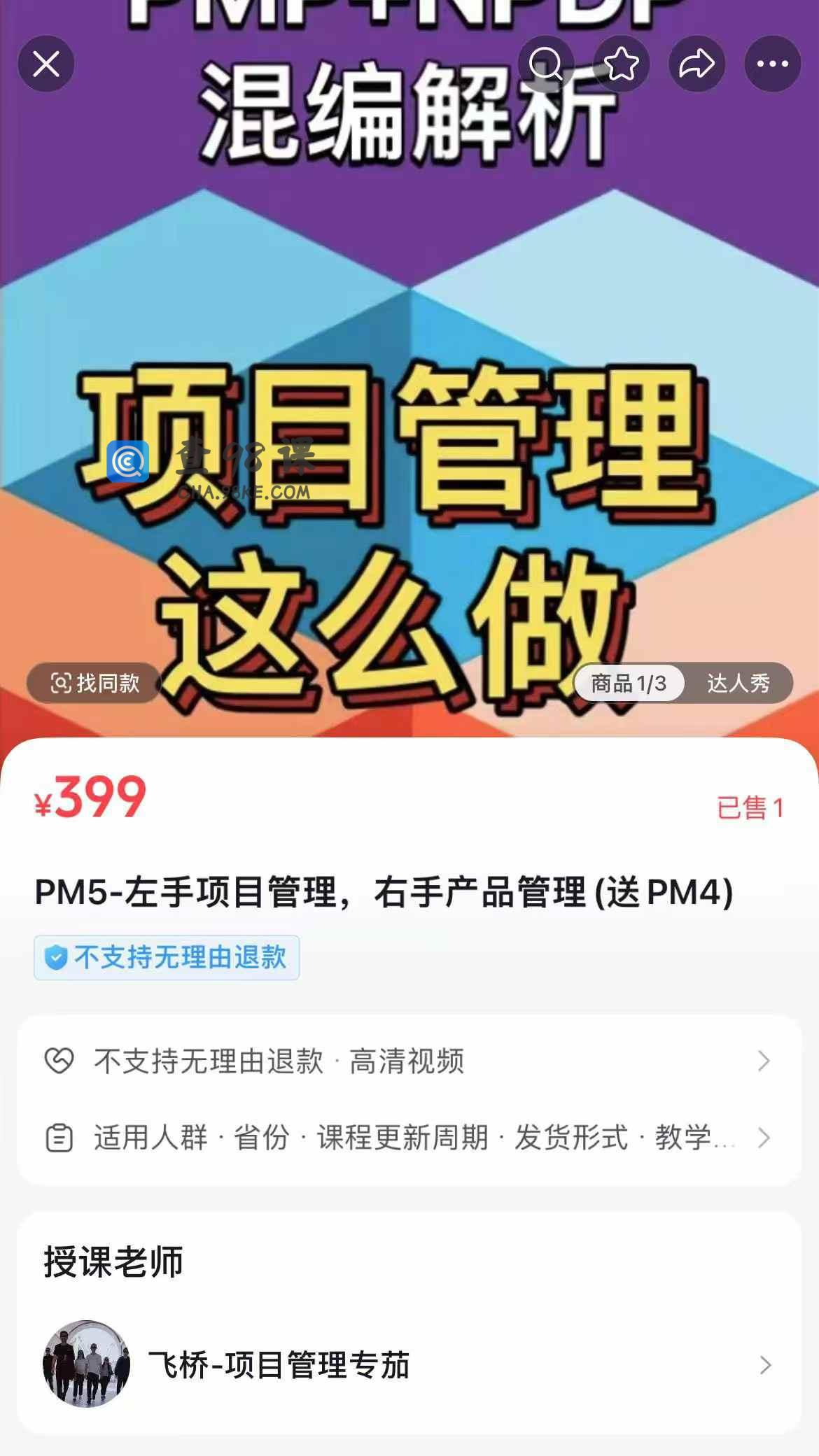The image size is (819, 1456).
Task: Open the three-dot overflow menu
Action: [x=772, y=64]
